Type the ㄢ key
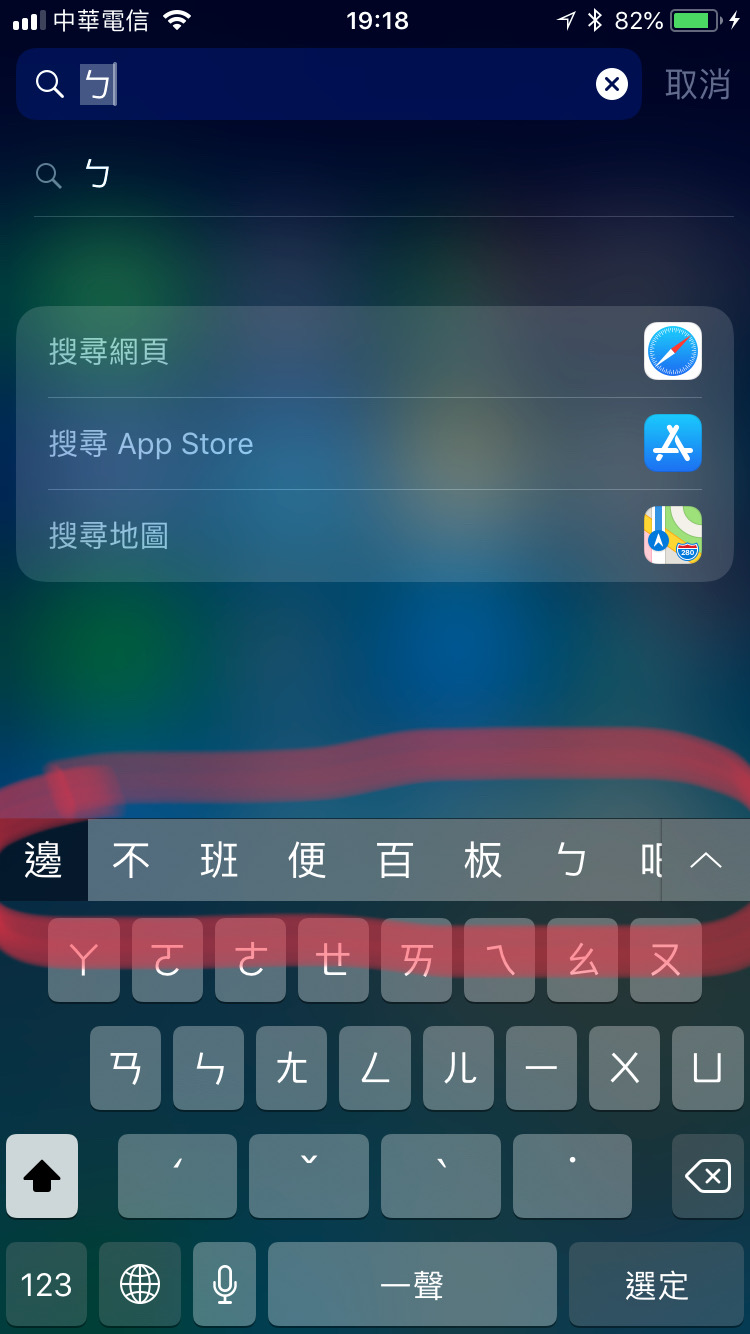This screenshot has height=1334, width=750. [x=126, y=1068]
